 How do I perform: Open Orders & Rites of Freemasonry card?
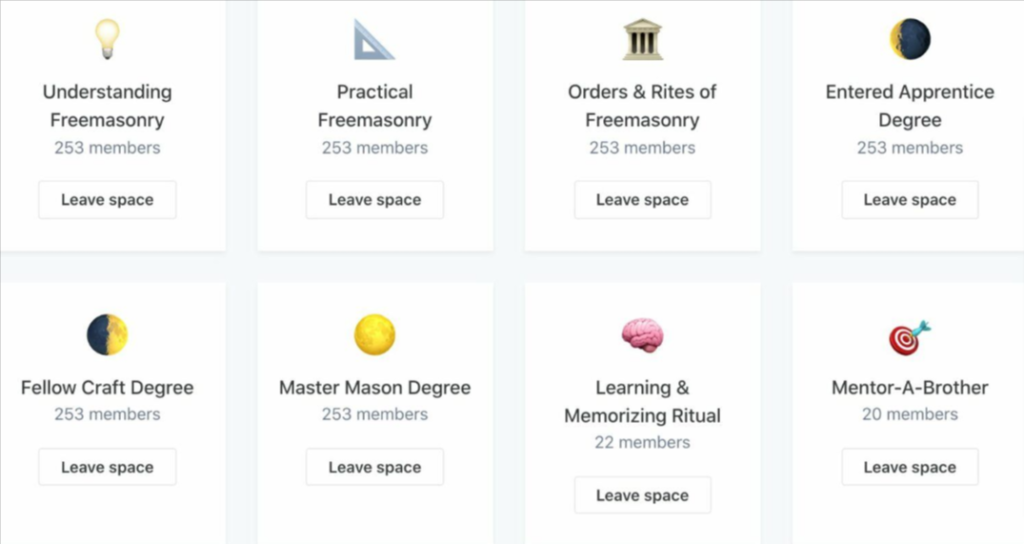642,106
